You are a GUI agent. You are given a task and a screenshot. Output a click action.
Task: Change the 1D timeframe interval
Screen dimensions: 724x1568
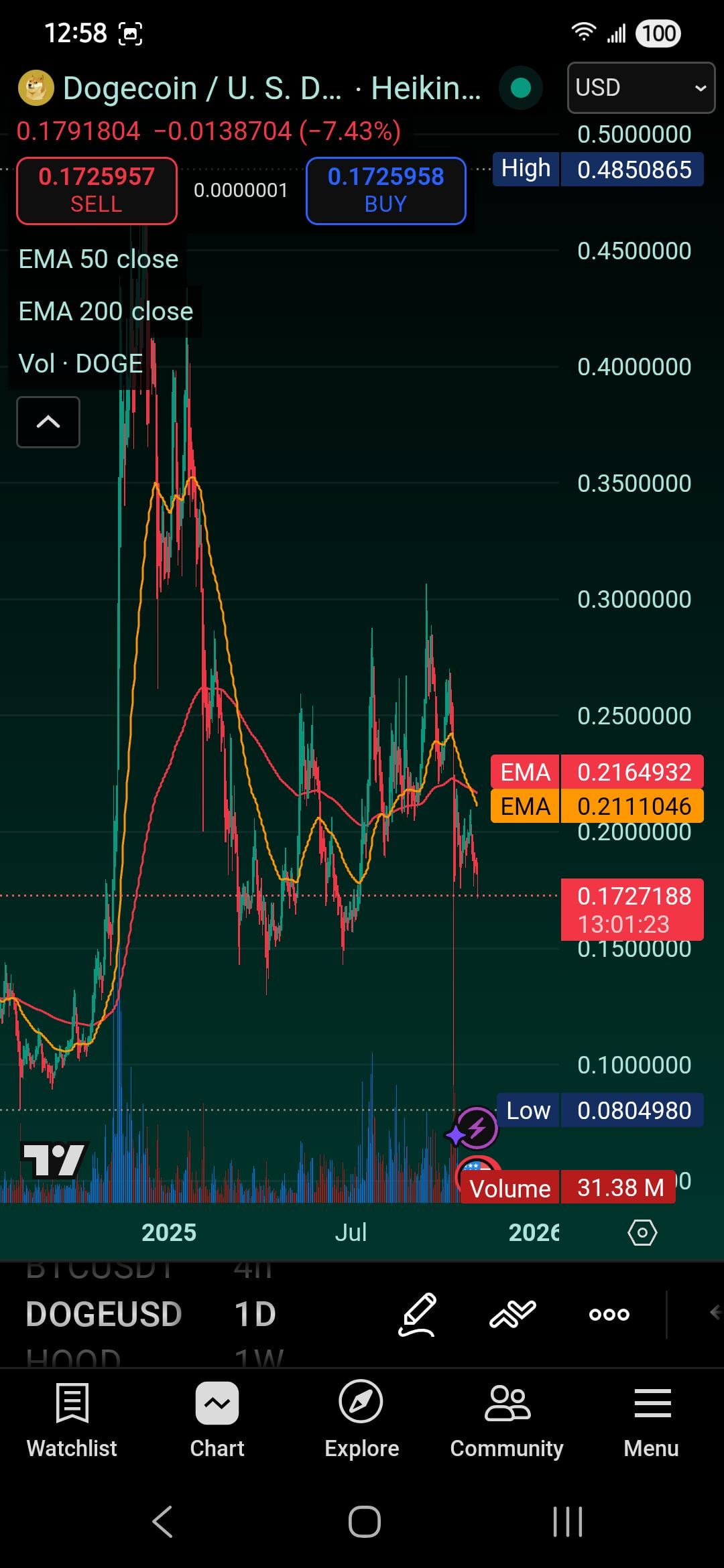[x=255, y=1314]
